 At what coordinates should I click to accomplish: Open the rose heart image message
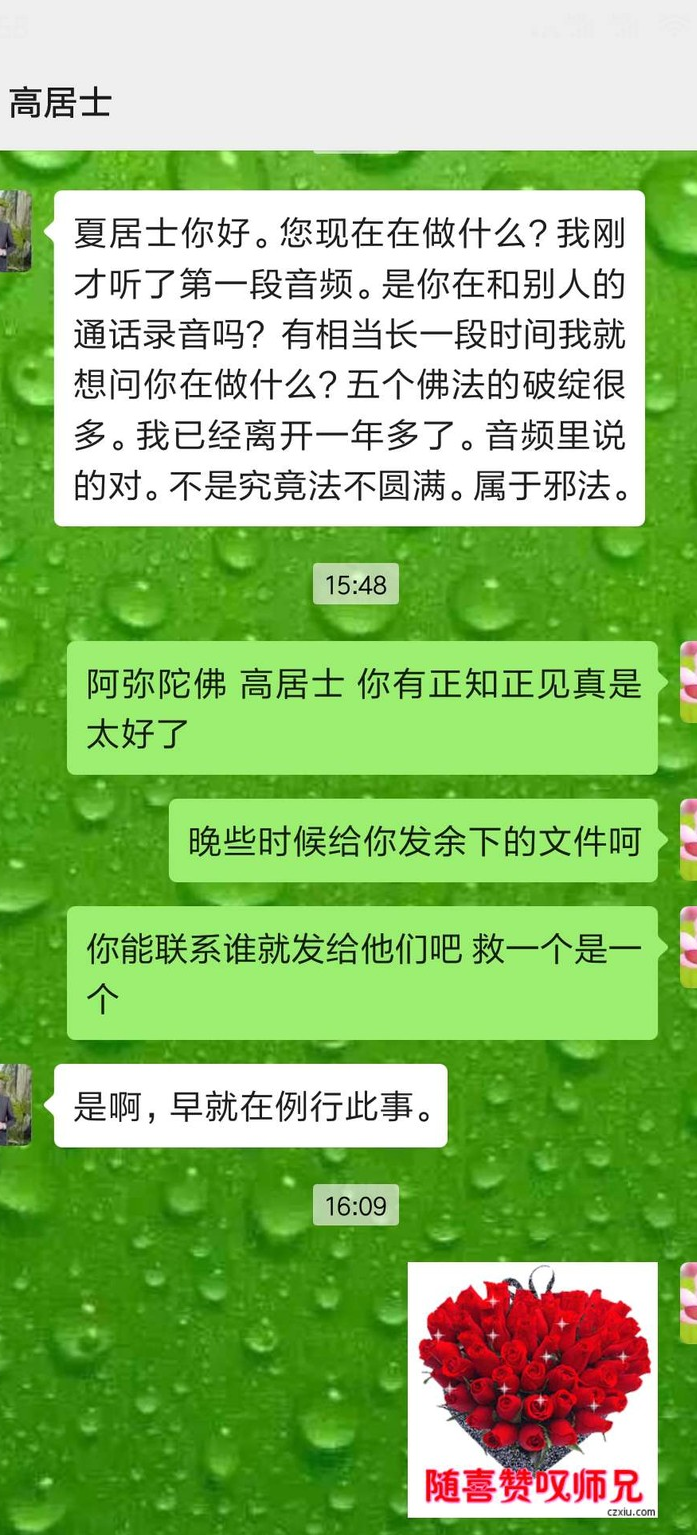tap(532, 1388)
